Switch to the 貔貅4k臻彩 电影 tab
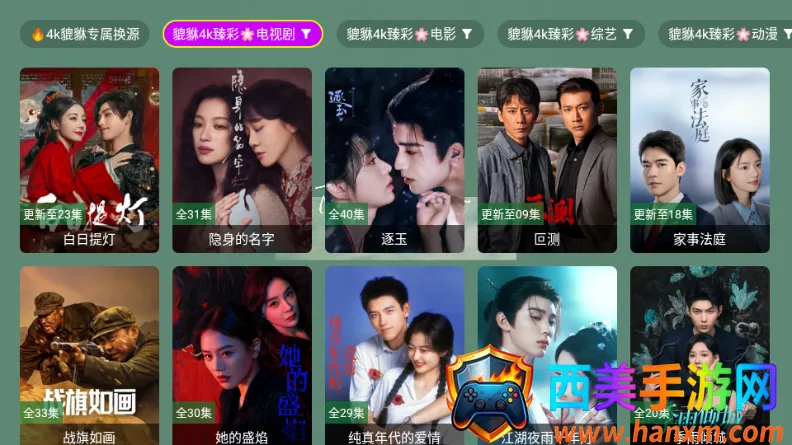792x445 pixels. (410, 34)
